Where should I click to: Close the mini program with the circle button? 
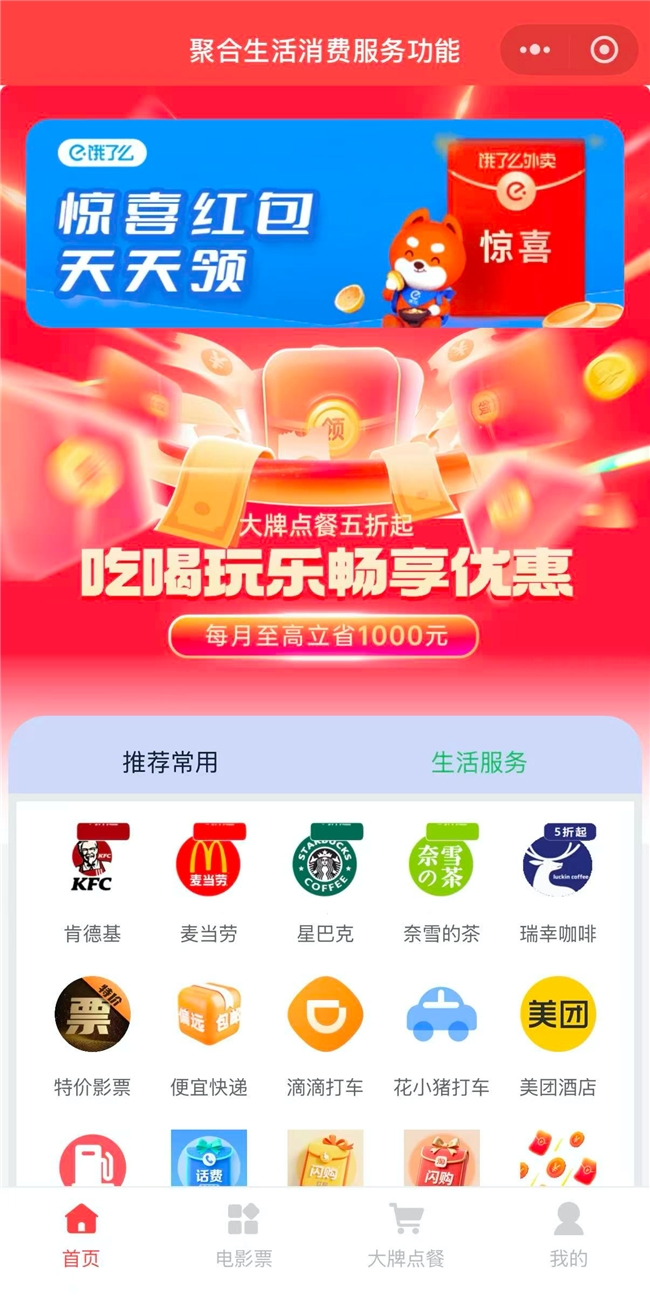pyautogui.click(x=604, y=50)
